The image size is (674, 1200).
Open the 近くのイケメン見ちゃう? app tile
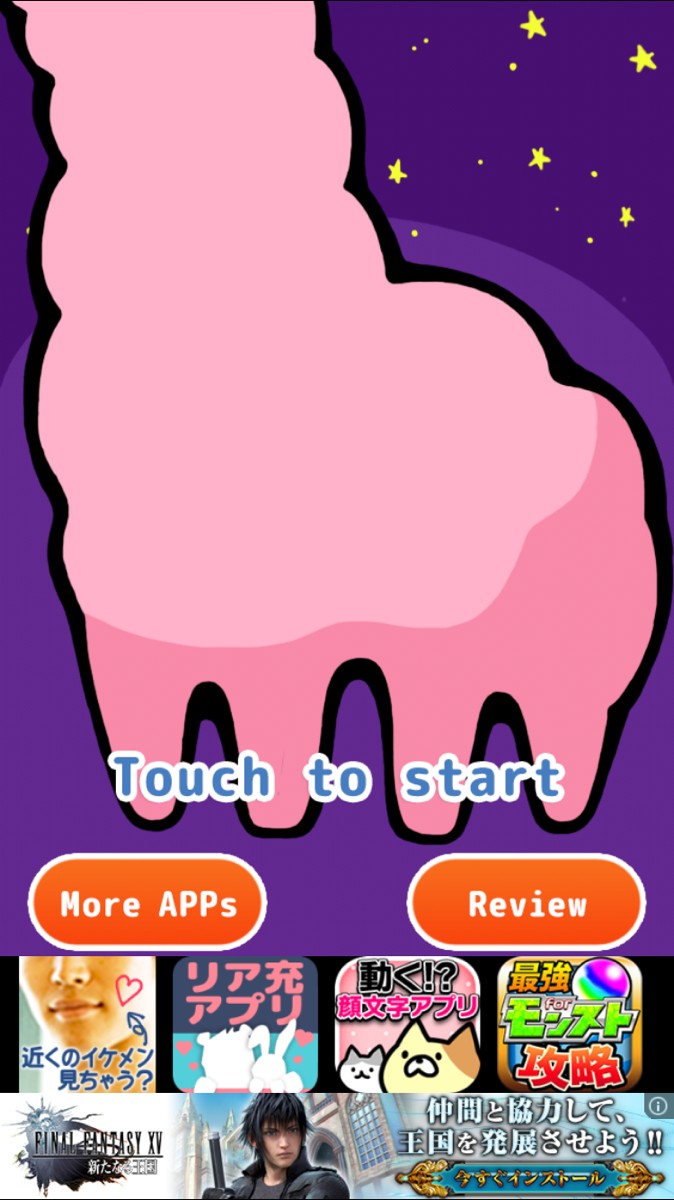point(88,1024)
